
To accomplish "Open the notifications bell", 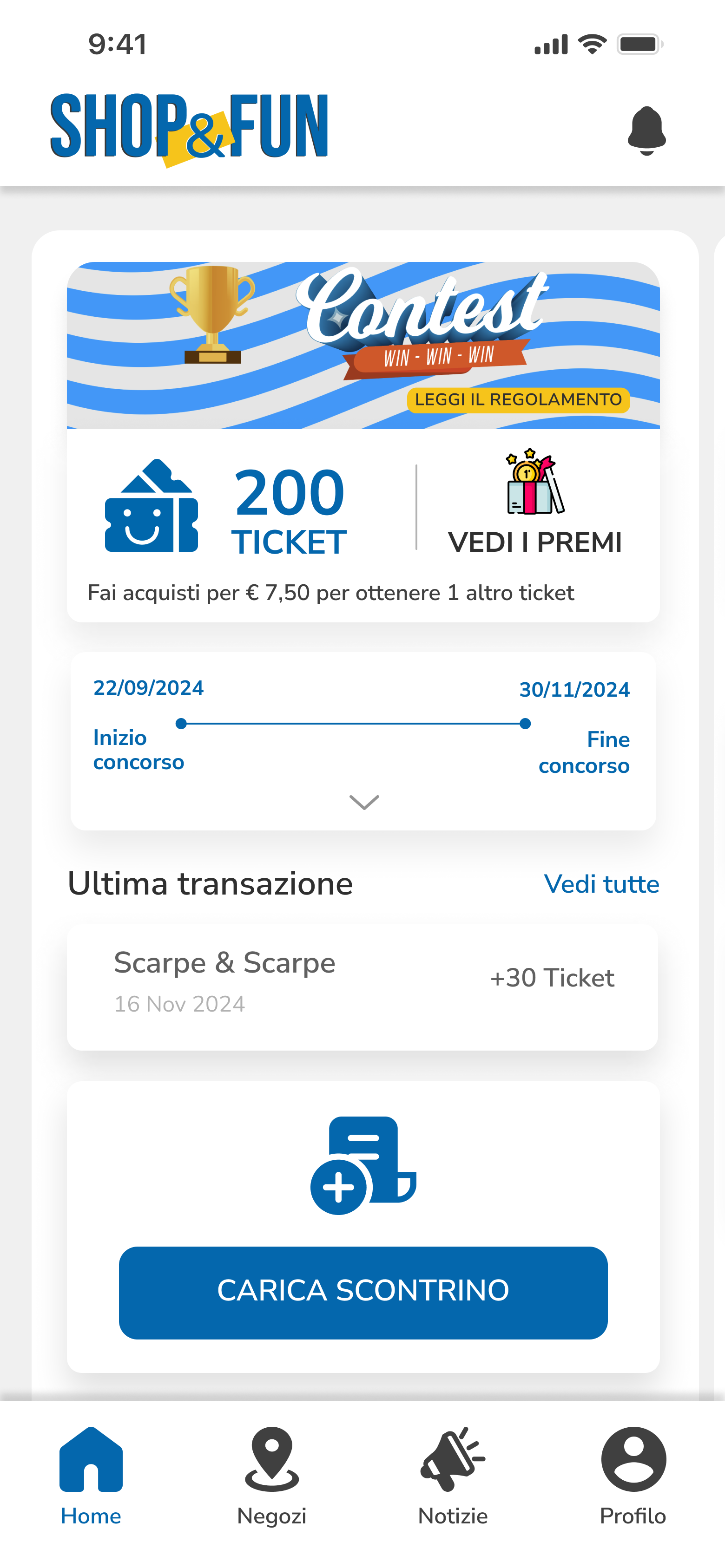I will [646, 131].
